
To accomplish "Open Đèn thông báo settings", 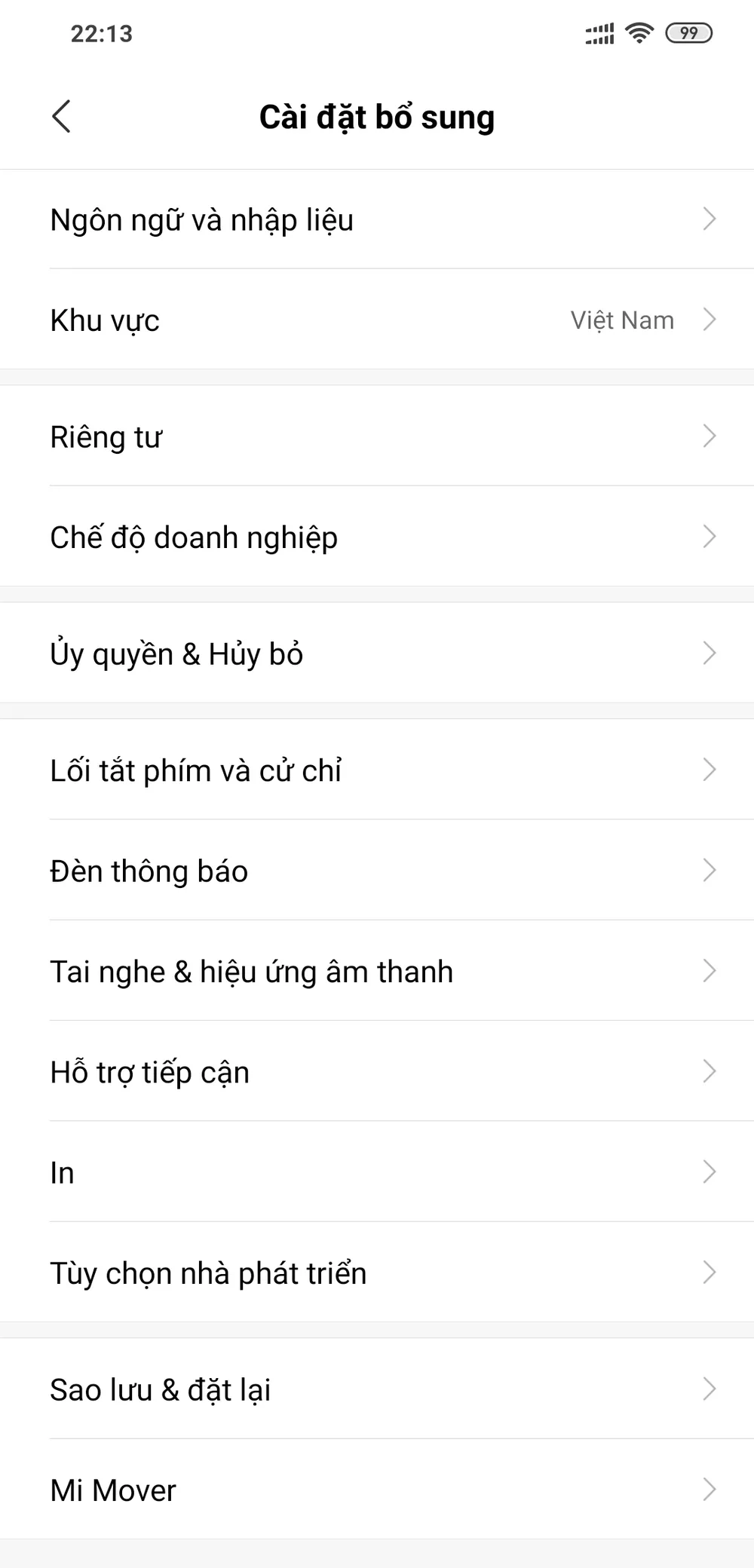I will [x=377, y=871].
